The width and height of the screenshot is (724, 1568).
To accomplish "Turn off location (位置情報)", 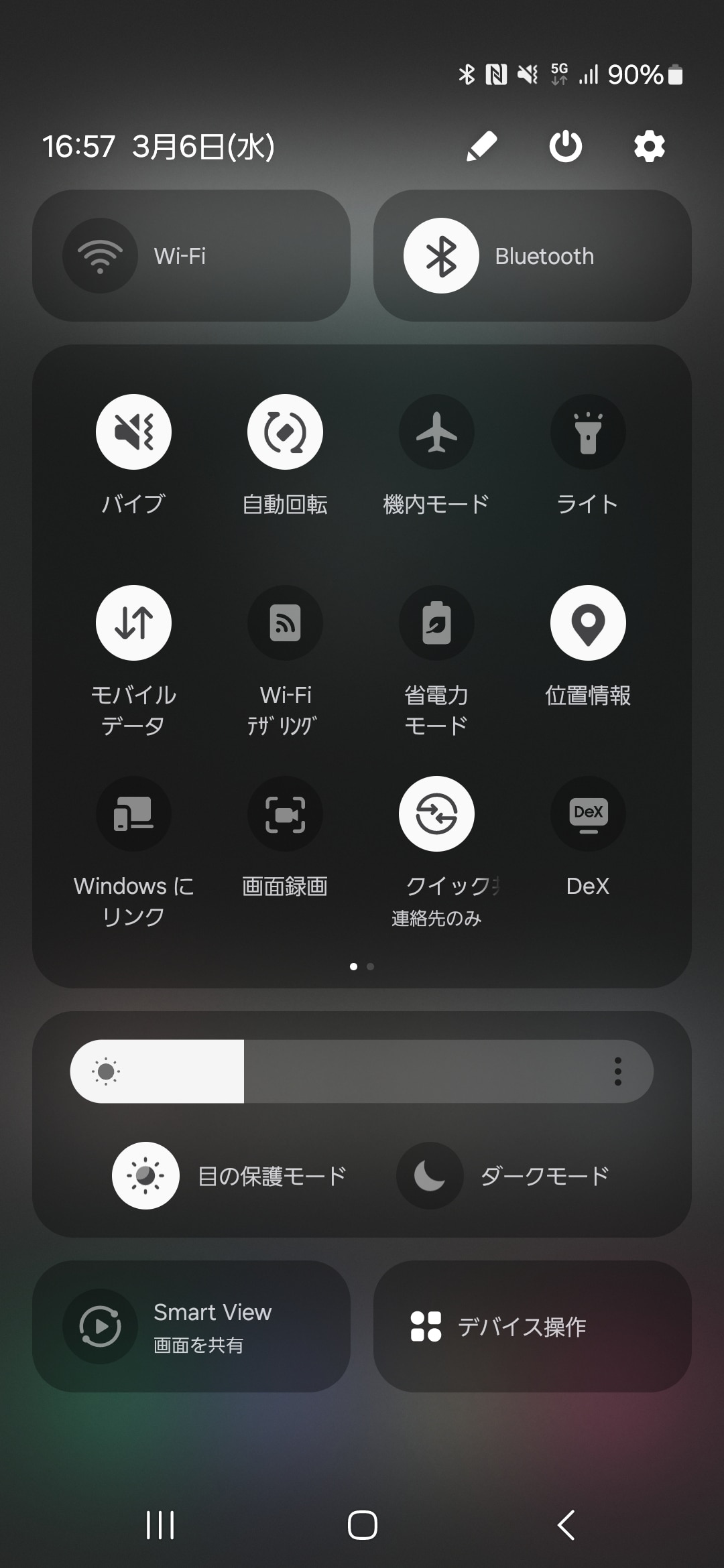I will pos(588,623).
